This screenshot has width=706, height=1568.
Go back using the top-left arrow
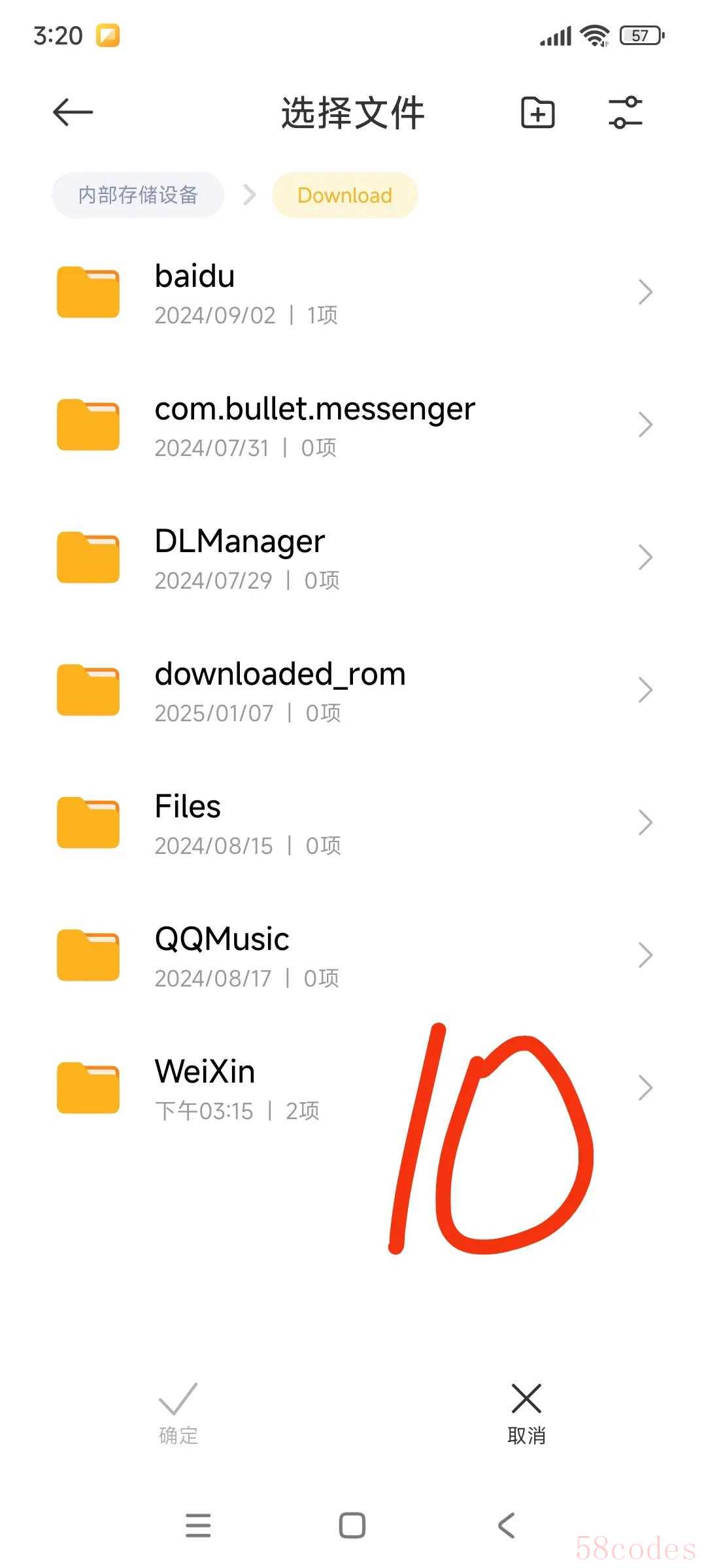(x=73, y=112)
